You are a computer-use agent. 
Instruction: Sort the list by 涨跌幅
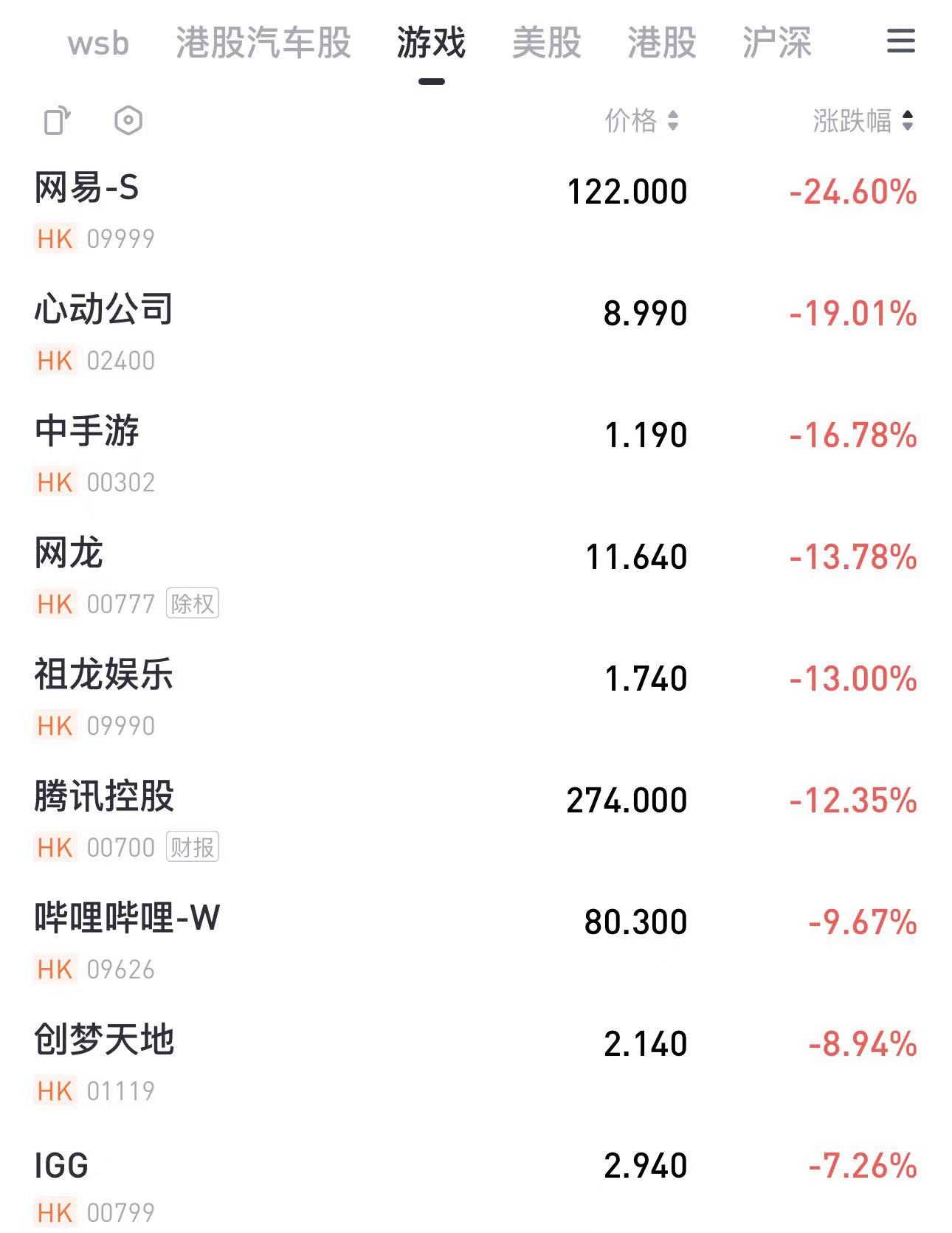[x=863, y=120]
